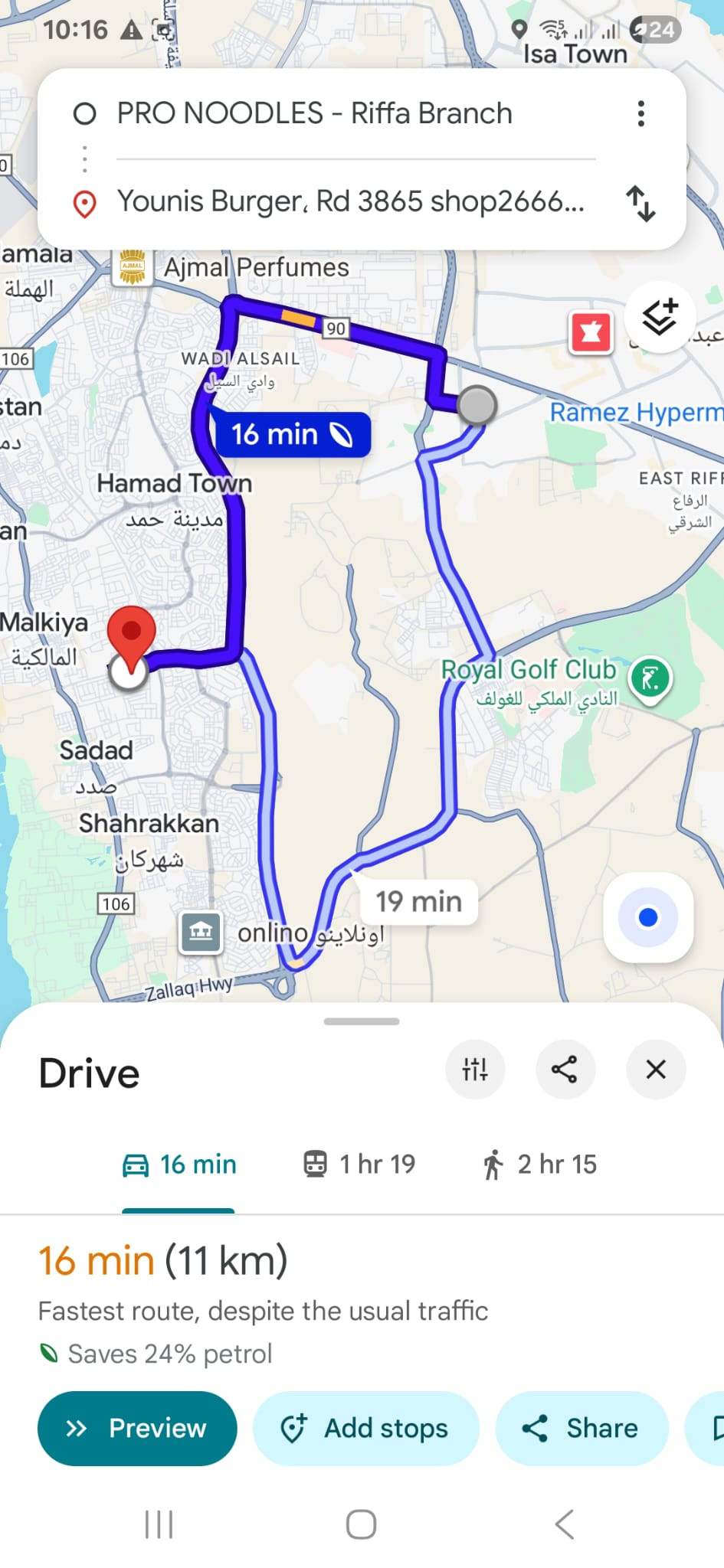
Task: Switch to the transit 1 hr 19 tab
Action: [x=359, y=1165]
